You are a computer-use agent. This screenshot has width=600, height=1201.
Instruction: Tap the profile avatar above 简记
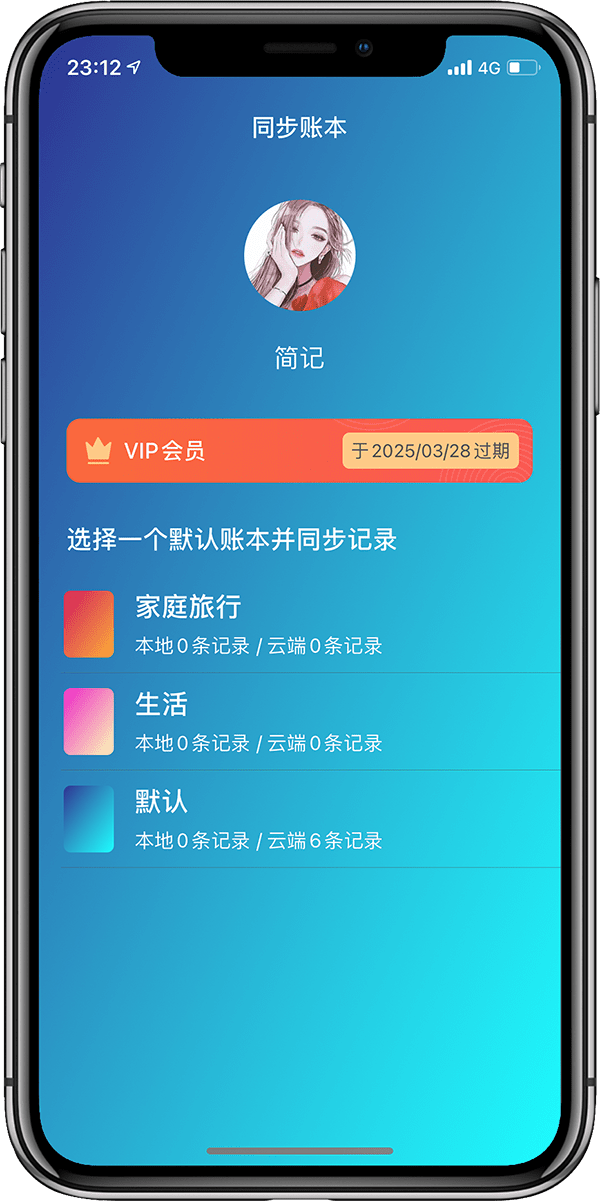pyautogui.click(x=300, y=254)
